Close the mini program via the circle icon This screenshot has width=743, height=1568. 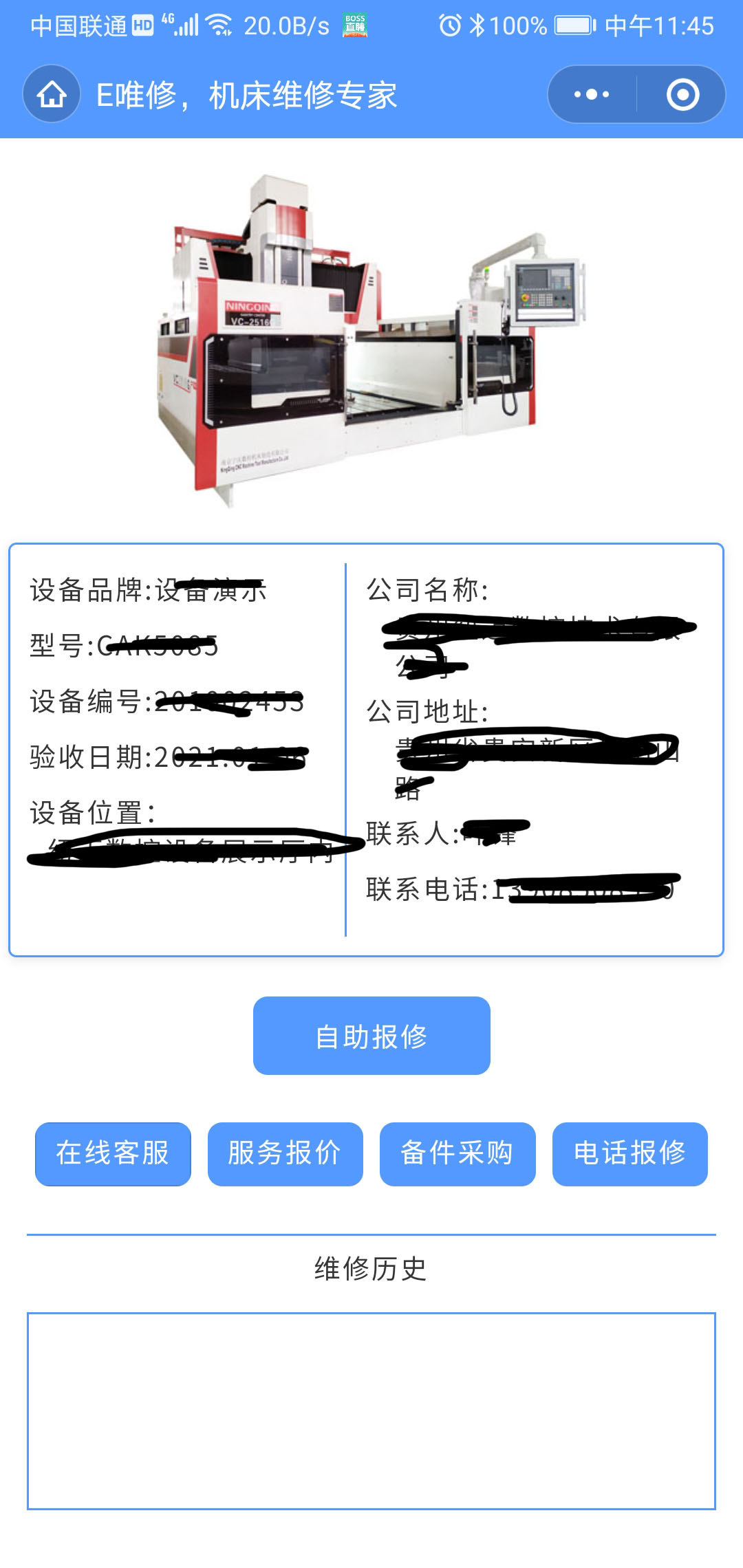point(682,94)
